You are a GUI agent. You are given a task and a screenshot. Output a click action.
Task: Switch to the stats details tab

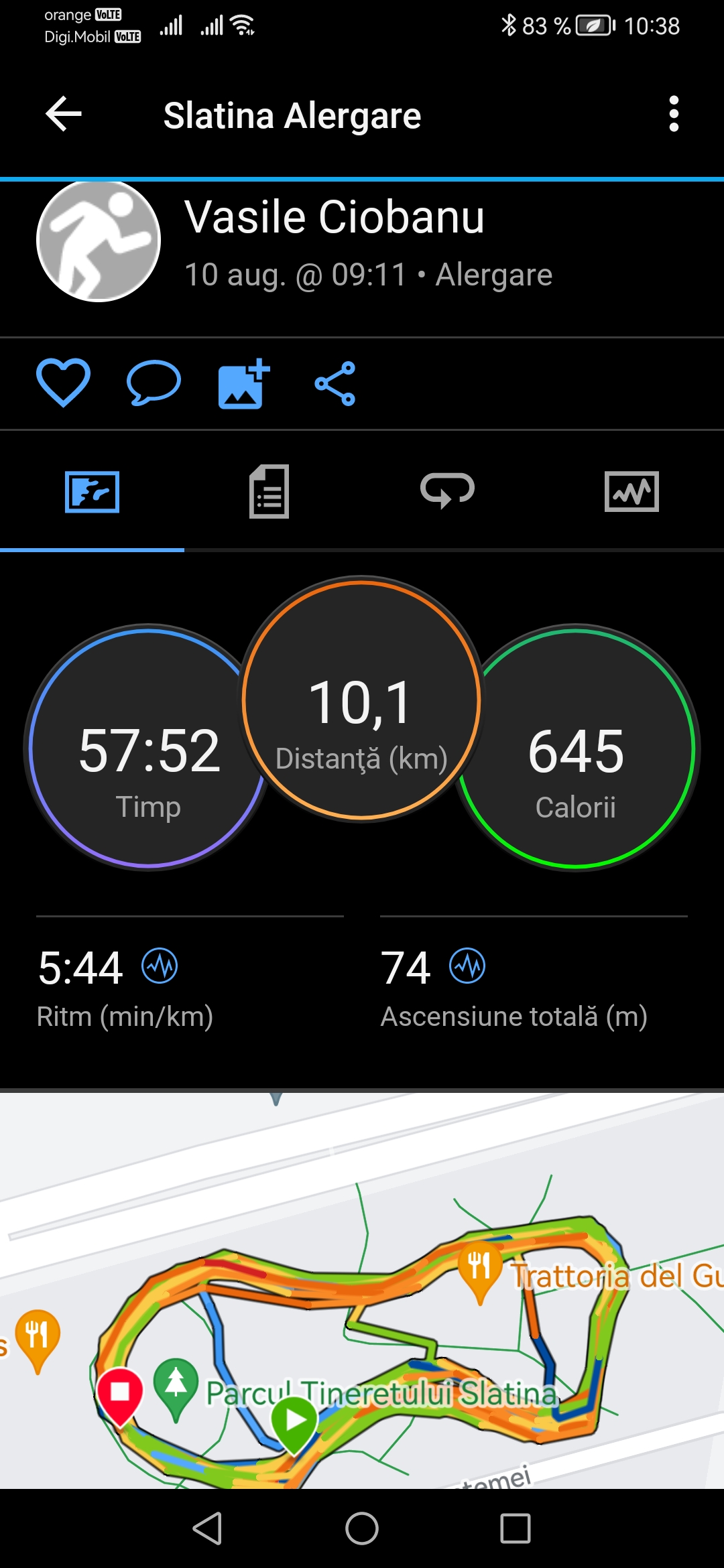269,491
